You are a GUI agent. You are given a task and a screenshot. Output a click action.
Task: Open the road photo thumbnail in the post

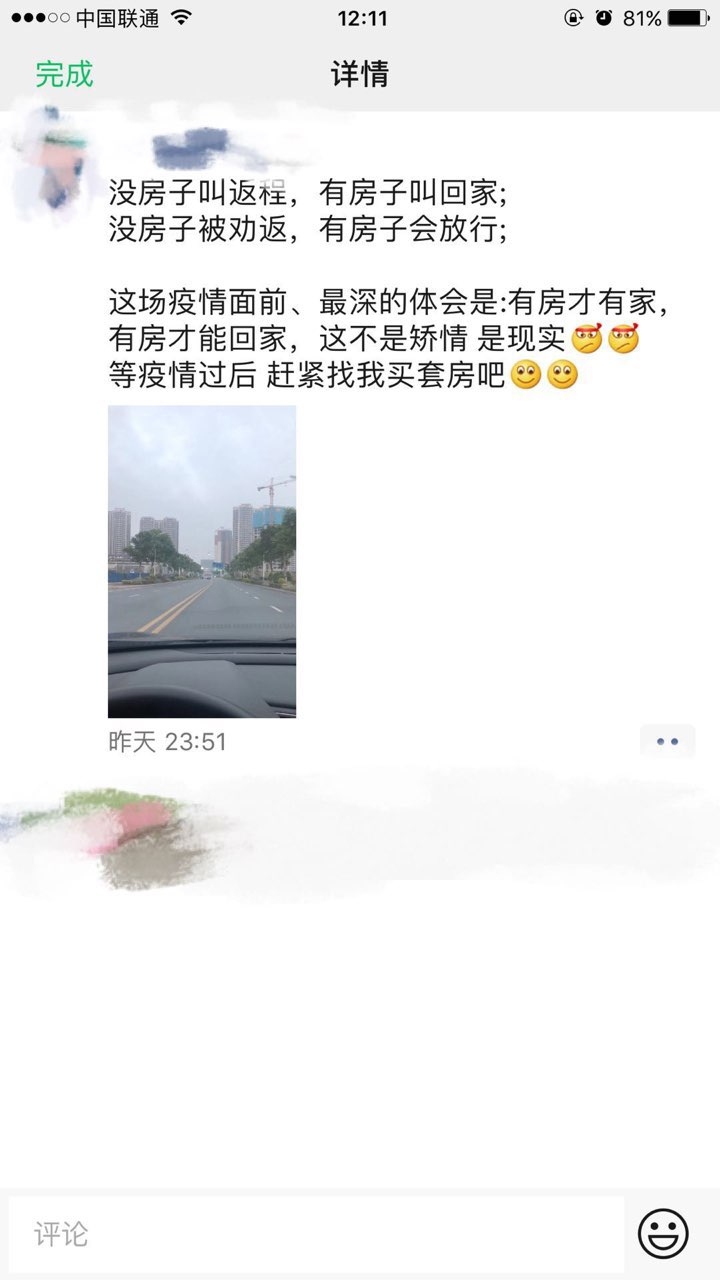click(x=202, y=561)
